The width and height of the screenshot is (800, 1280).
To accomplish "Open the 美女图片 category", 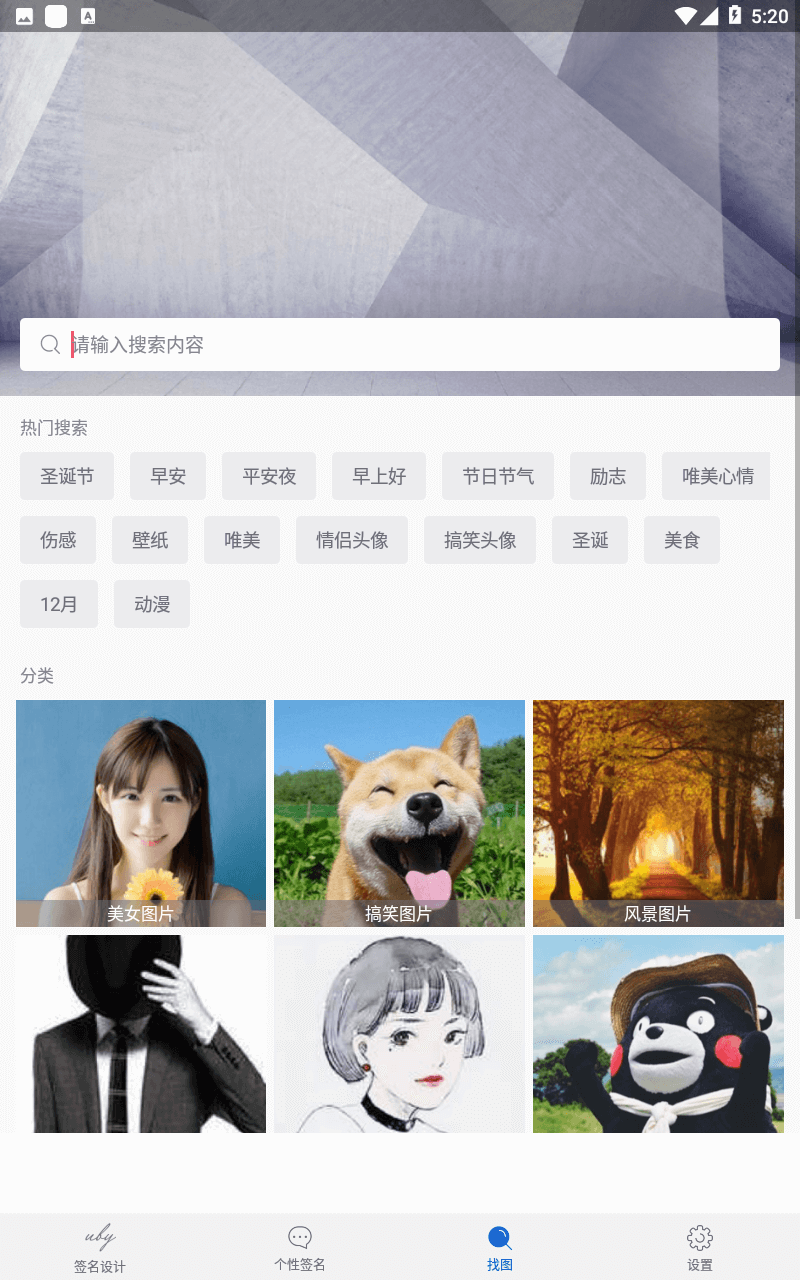I will [141, 813].
